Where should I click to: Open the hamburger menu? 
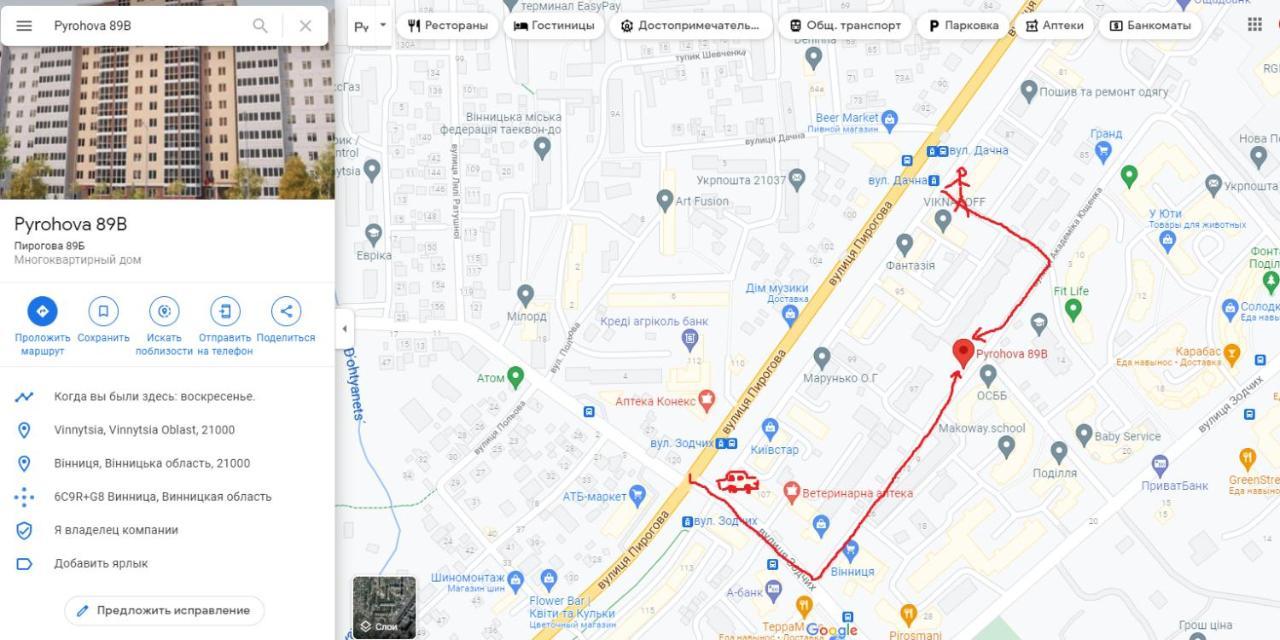24,26
